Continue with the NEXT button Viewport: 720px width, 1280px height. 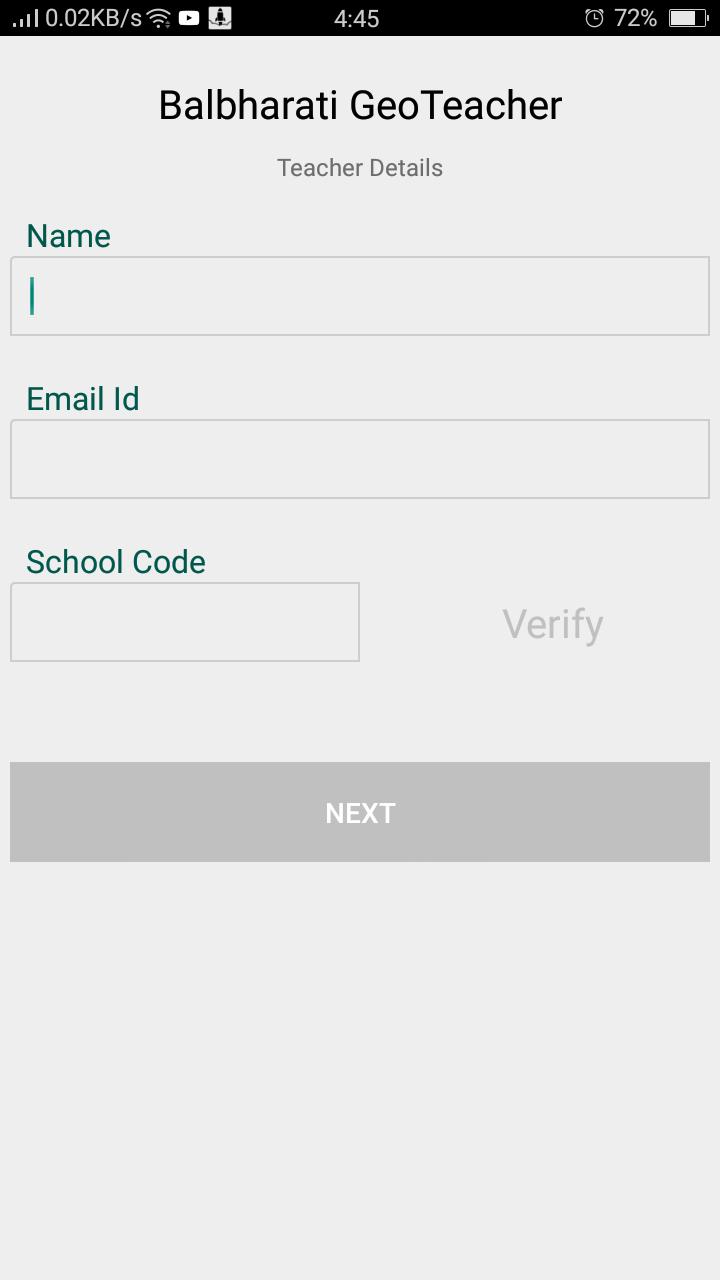(x=360, y=812)
